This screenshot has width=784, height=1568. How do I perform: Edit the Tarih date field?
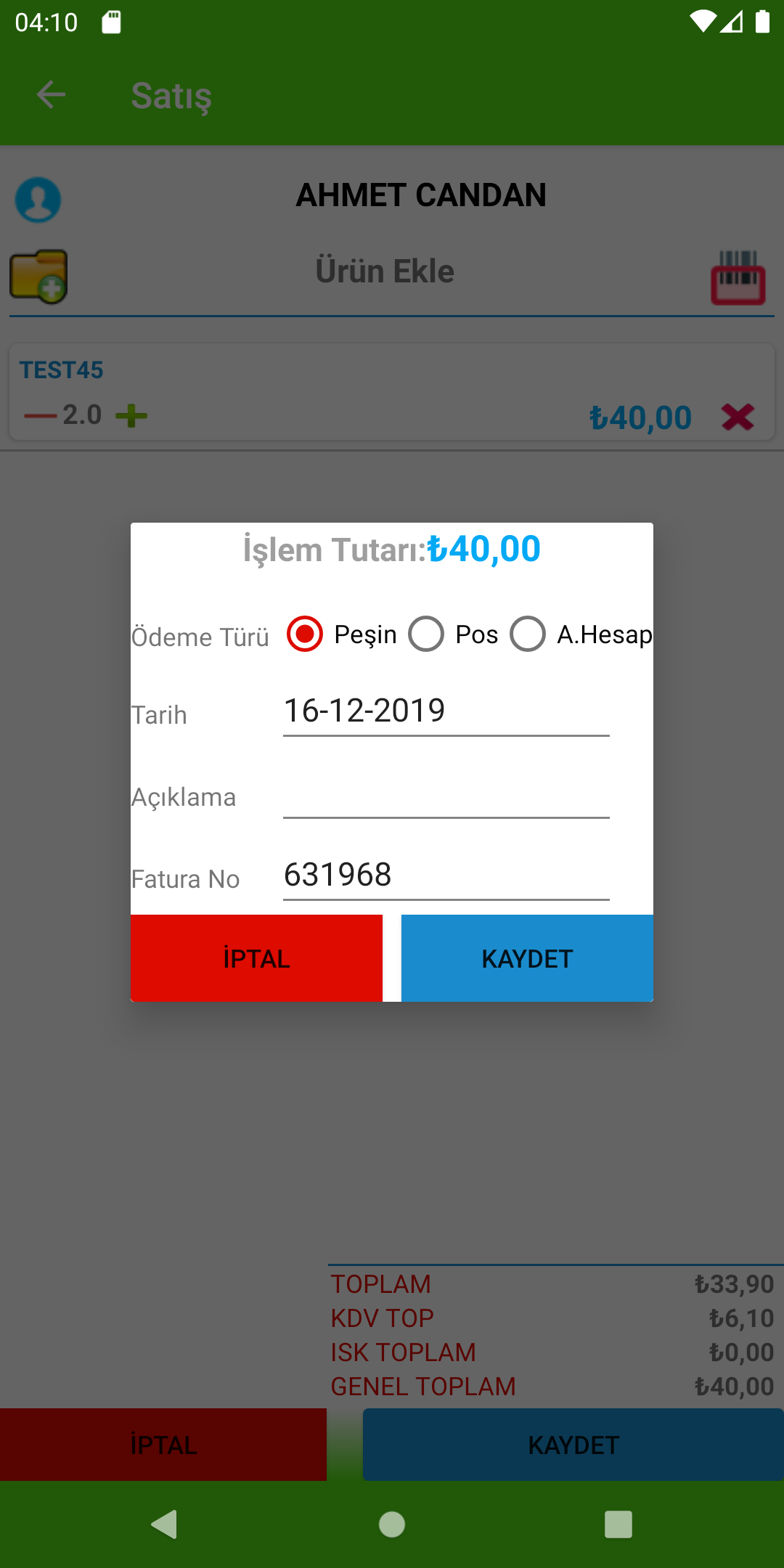(446, 711)
